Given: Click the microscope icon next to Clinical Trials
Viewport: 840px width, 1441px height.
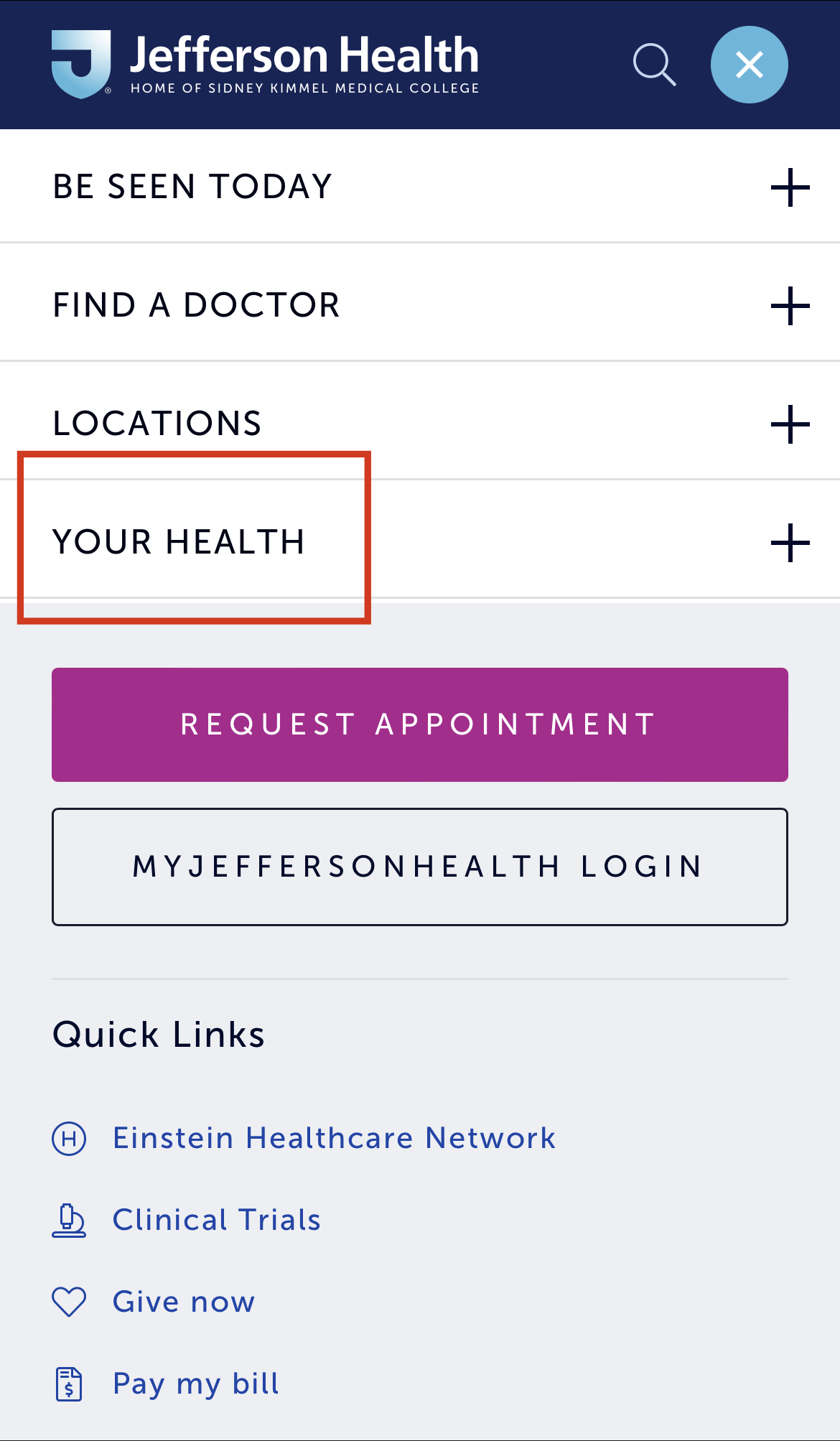Looking at the screenshot, I should [68, 1218].
